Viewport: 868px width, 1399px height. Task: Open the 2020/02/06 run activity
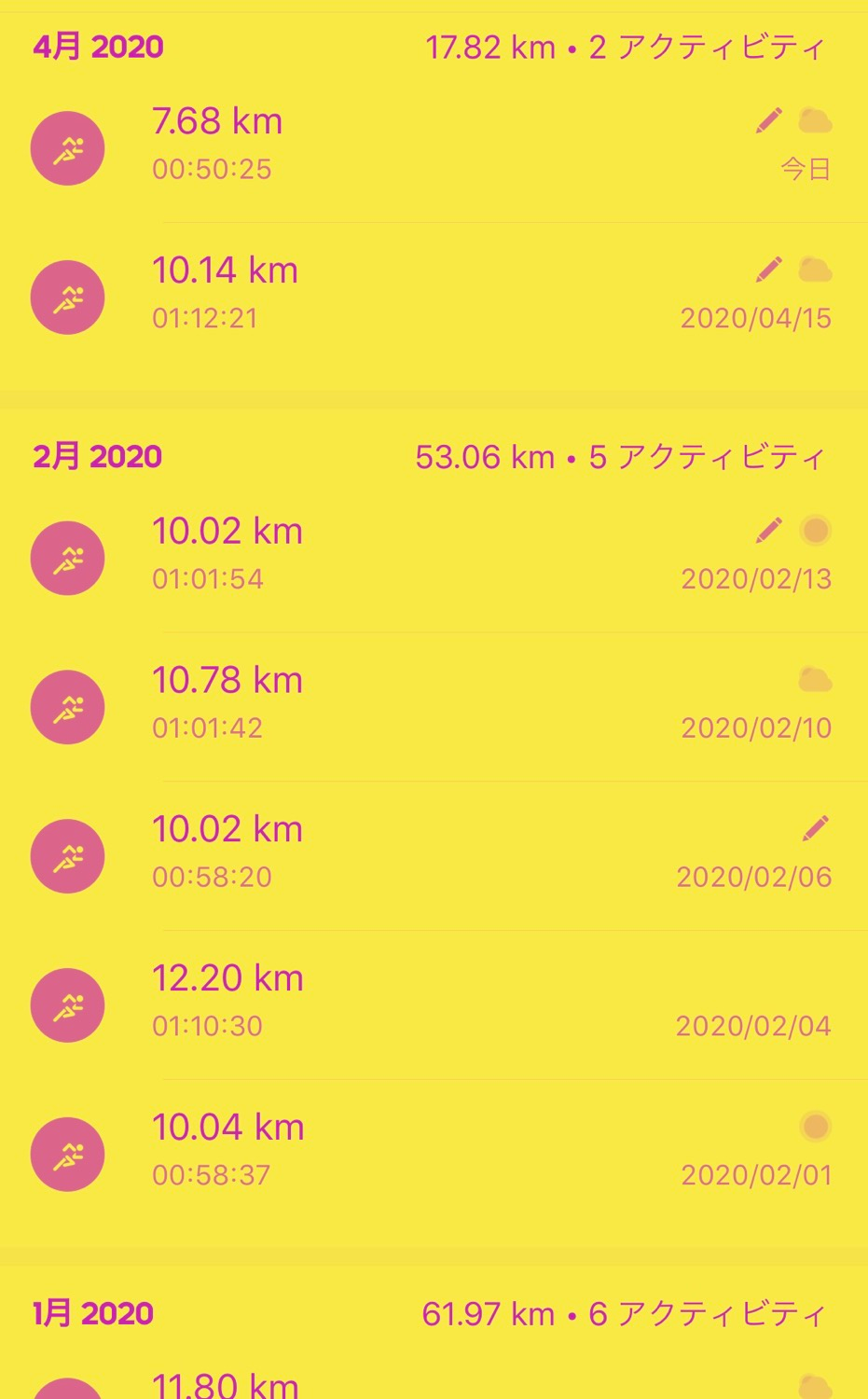pyautogui.click(x=434, y=856)
